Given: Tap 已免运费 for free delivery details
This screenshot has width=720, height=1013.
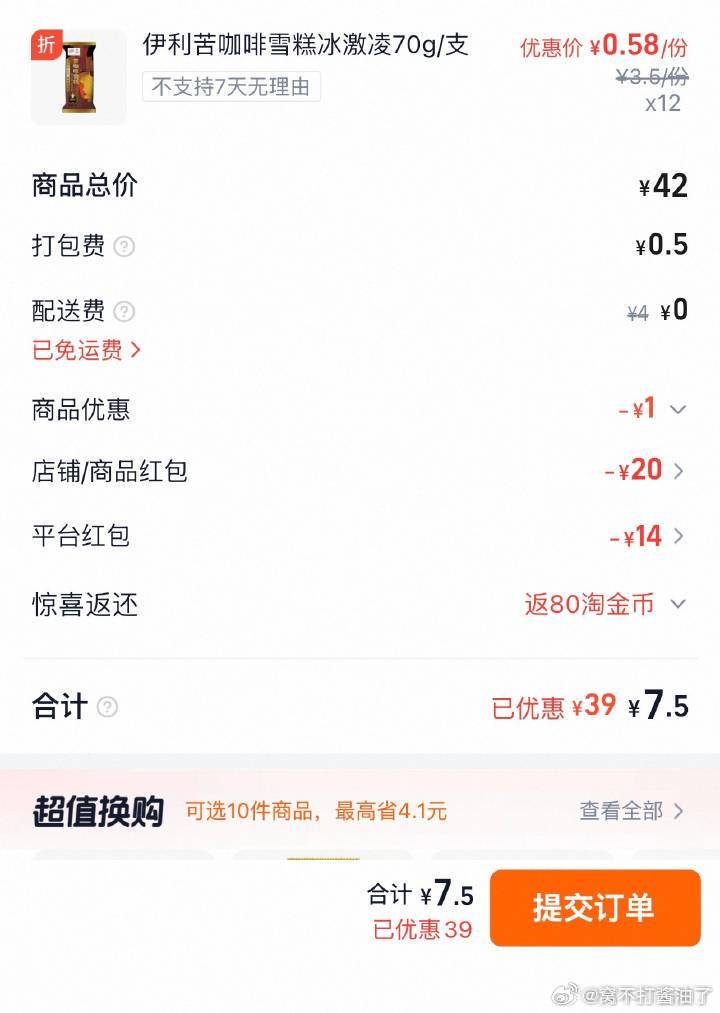Looking at the screenshot, I should pos(87,350).
